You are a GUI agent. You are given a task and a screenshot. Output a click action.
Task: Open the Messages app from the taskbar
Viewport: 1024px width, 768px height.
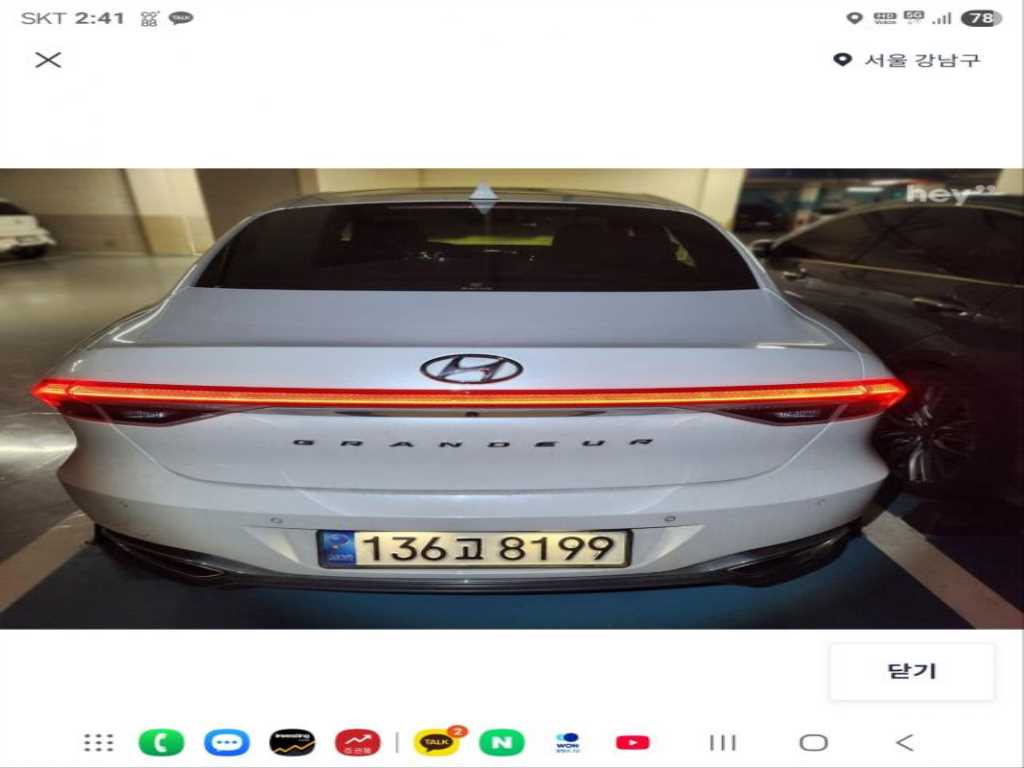(x=227, y=742)
